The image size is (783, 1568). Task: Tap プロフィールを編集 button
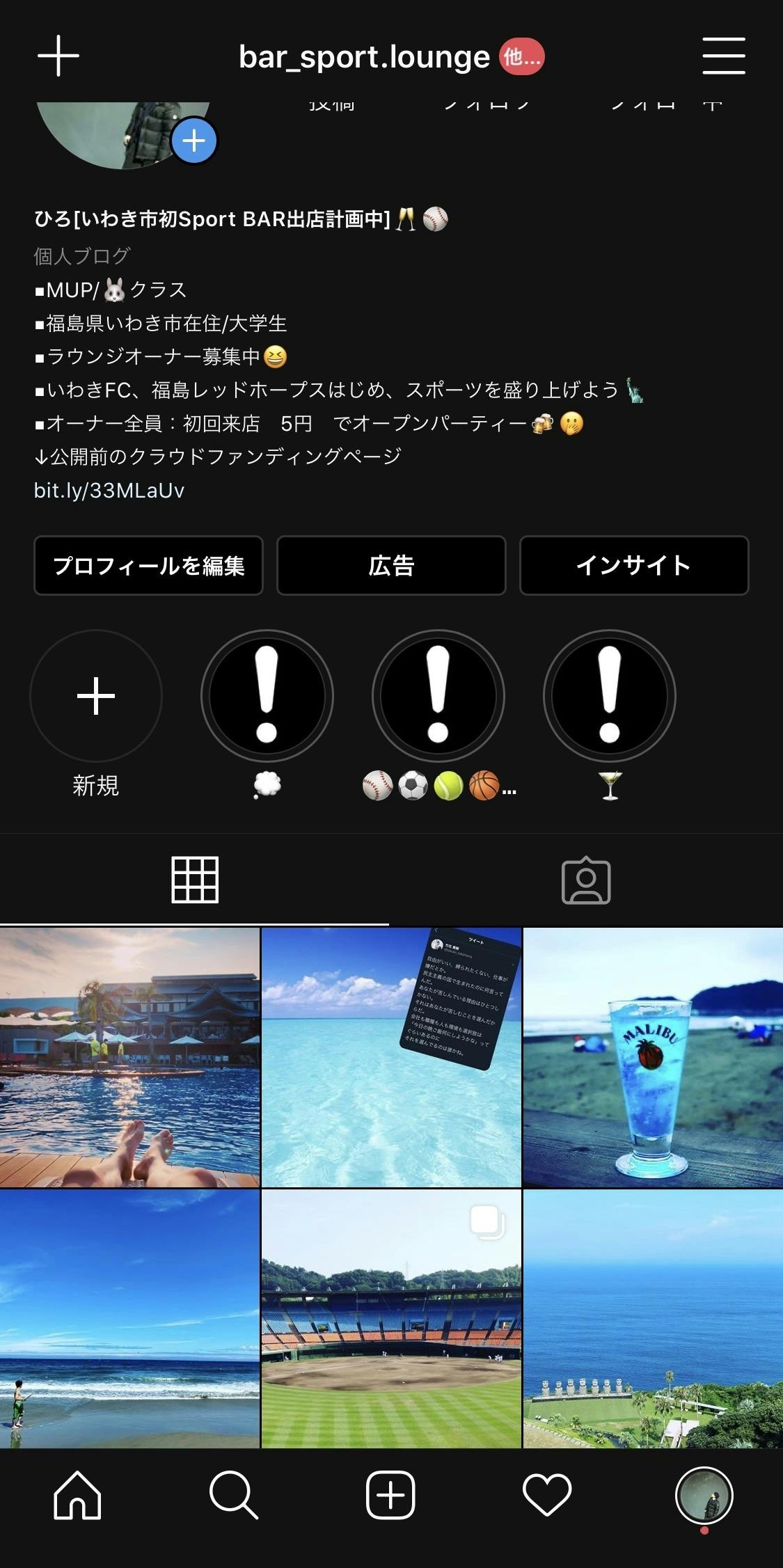click(x=148, y=565)
